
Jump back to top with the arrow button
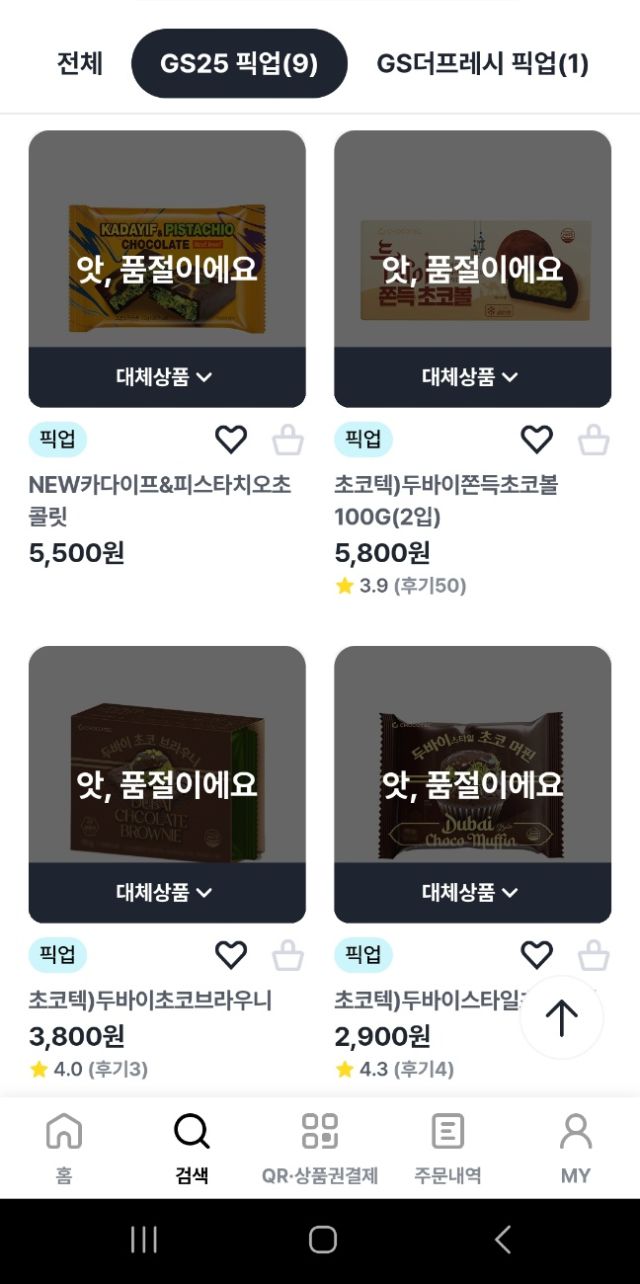point(561,1018)
